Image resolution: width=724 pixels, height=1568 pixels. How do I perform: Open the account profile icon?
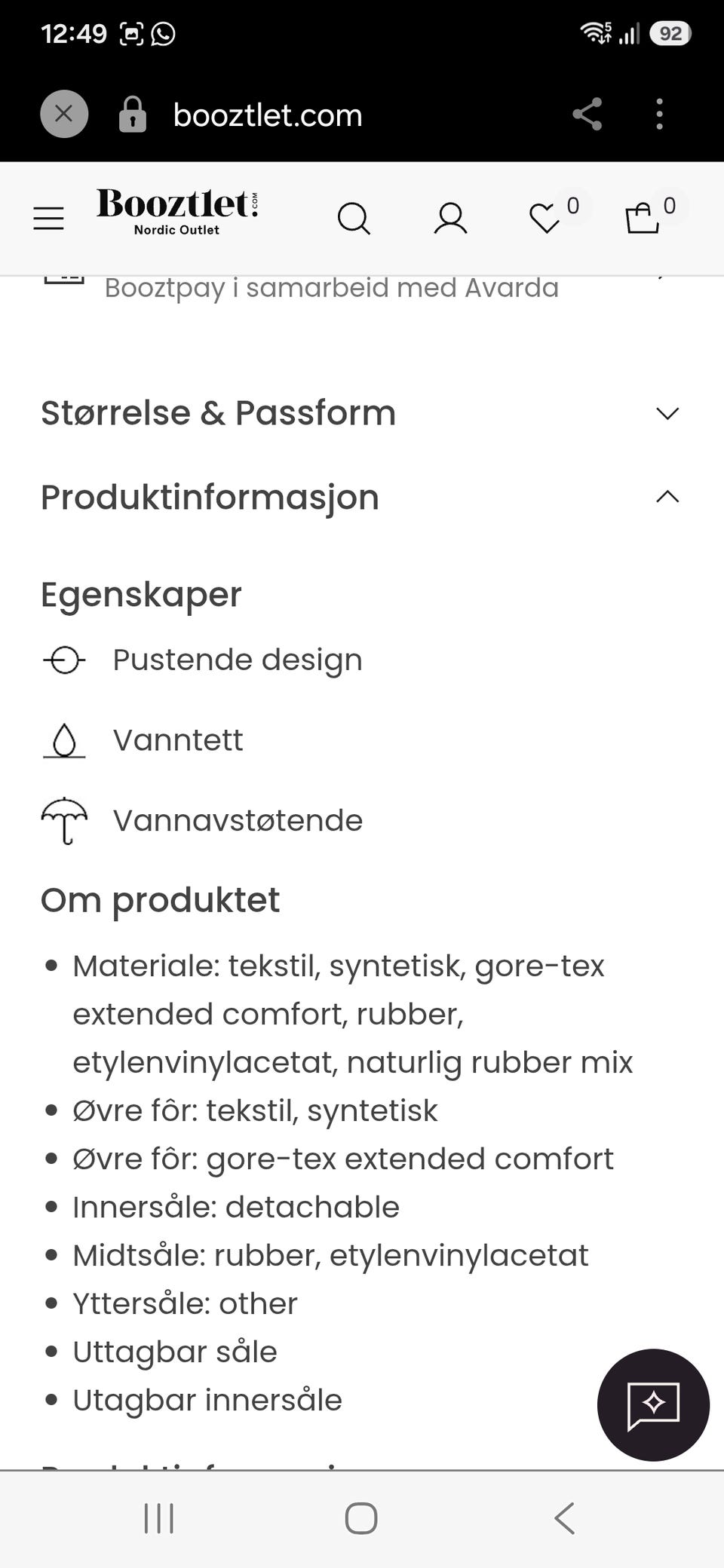[x=450, y=219]
